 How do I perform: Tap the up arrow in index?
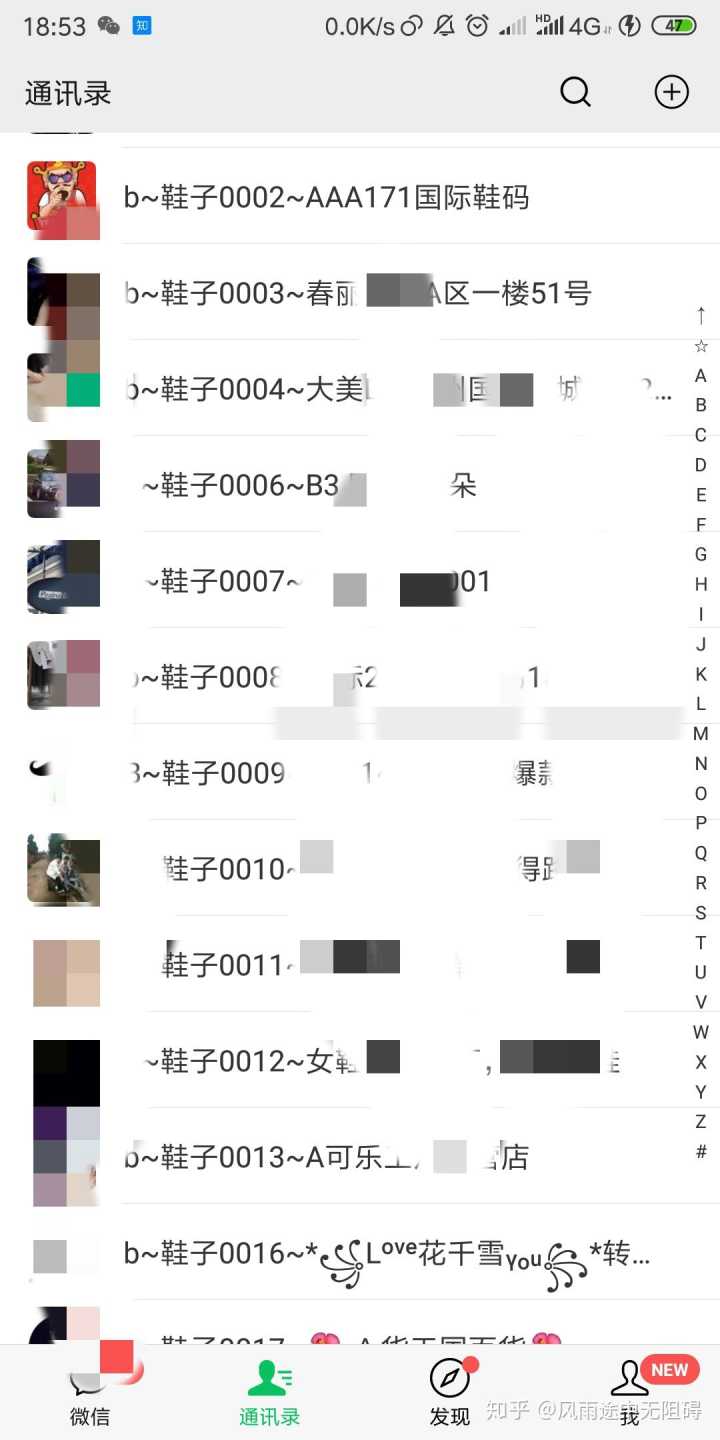pos(701,316)
